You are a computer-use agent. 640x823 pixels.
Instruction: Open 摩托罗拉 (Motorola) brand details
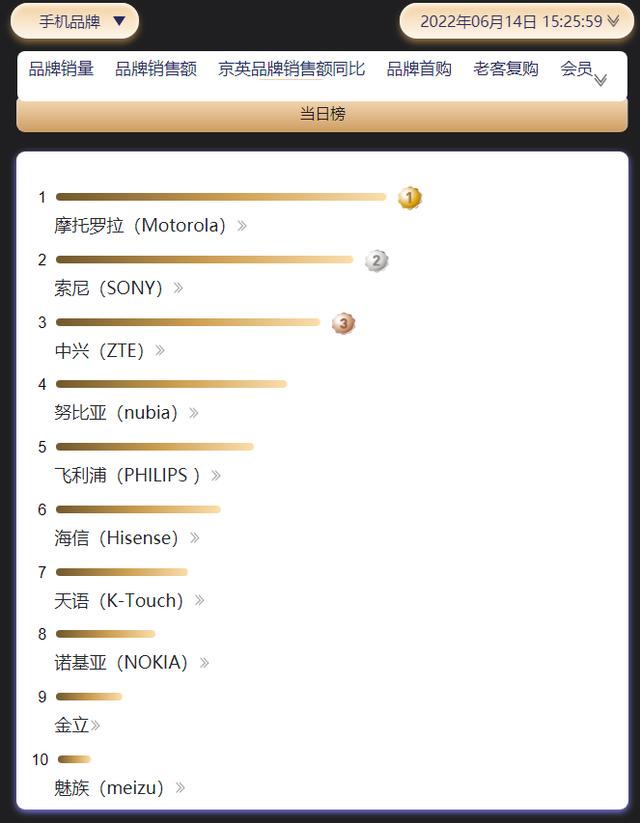150,226
